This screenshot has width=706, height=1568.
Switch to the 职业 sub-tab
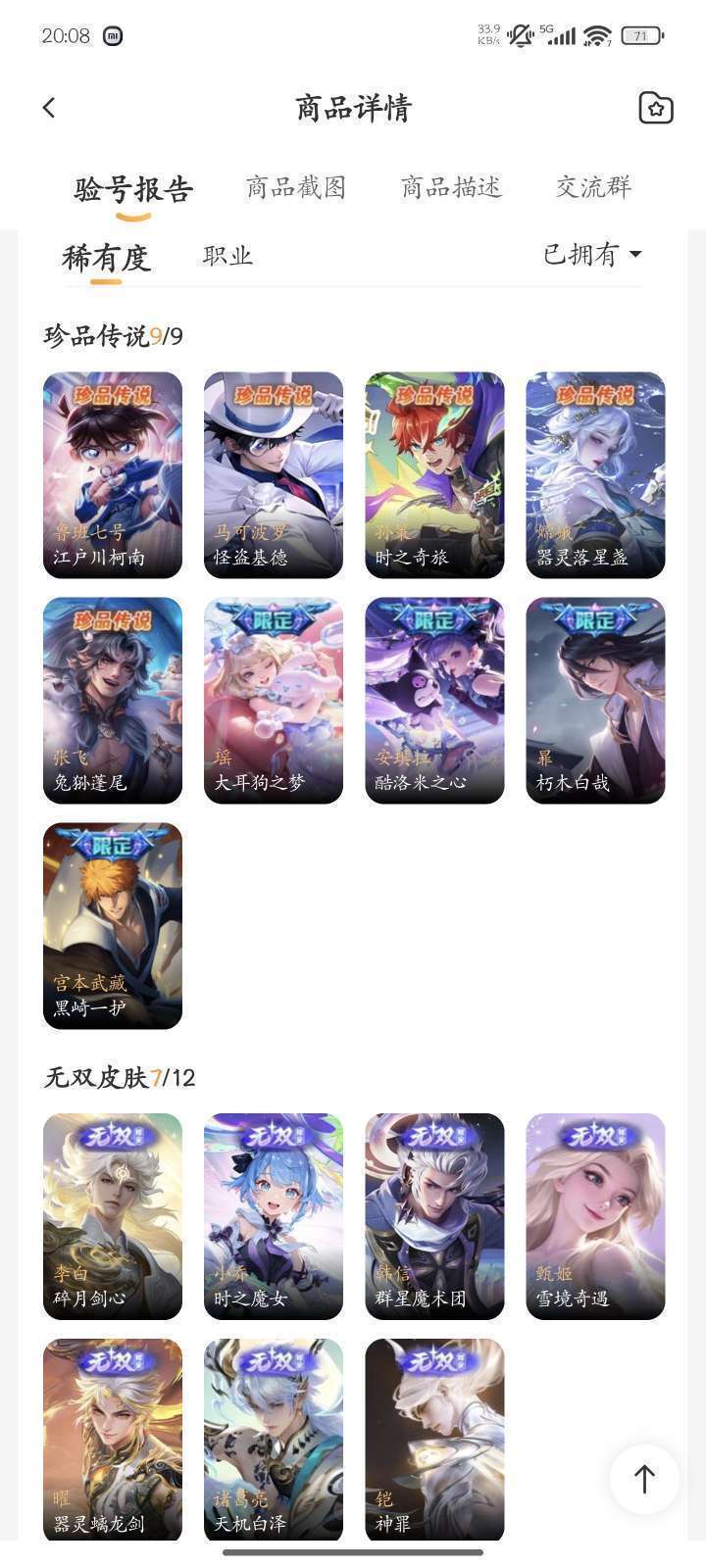pyautogui.click(x=227, y=256)
